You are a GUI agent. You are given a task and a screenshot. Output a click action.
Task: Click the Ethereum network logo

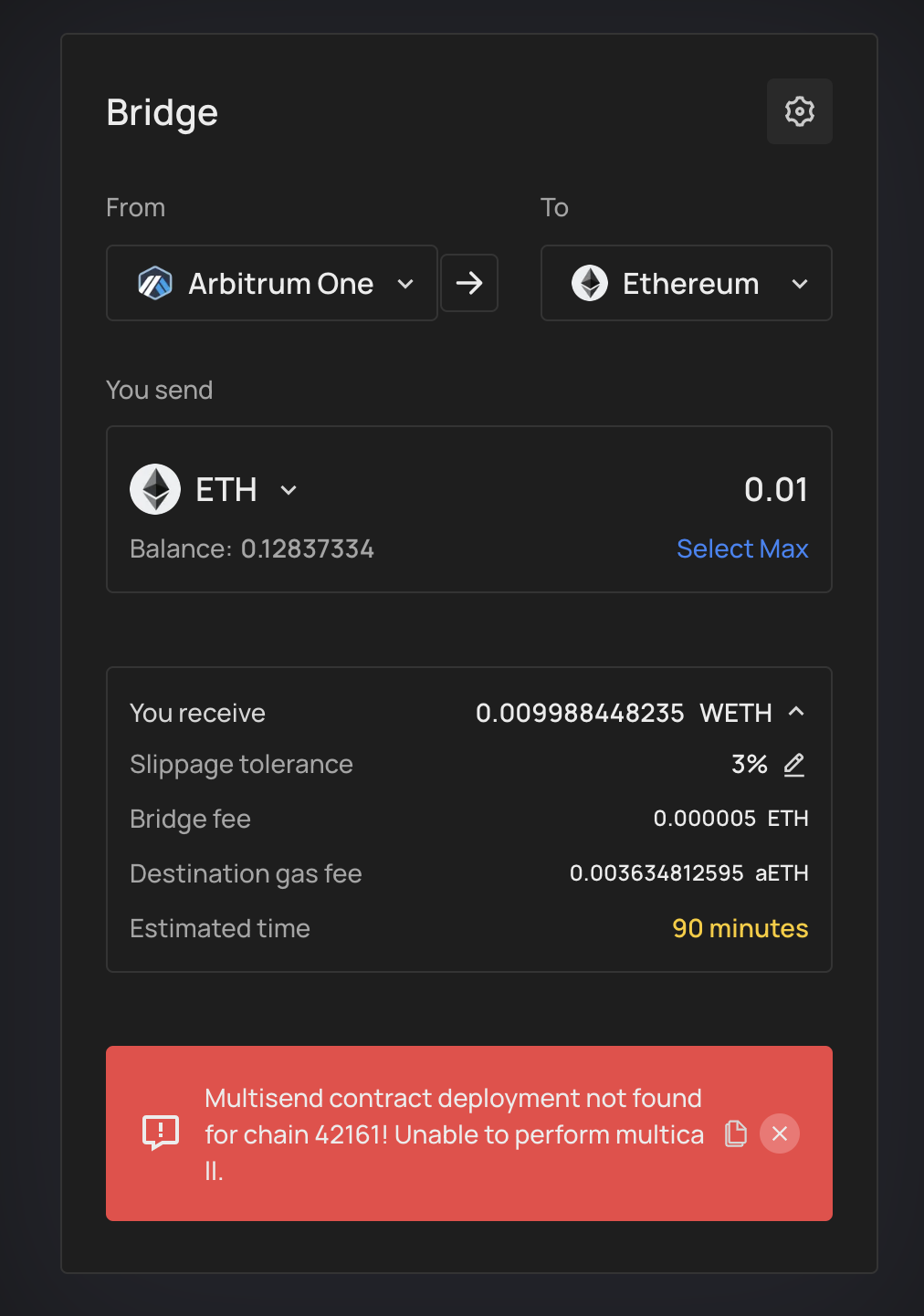[x=590, y=283]
